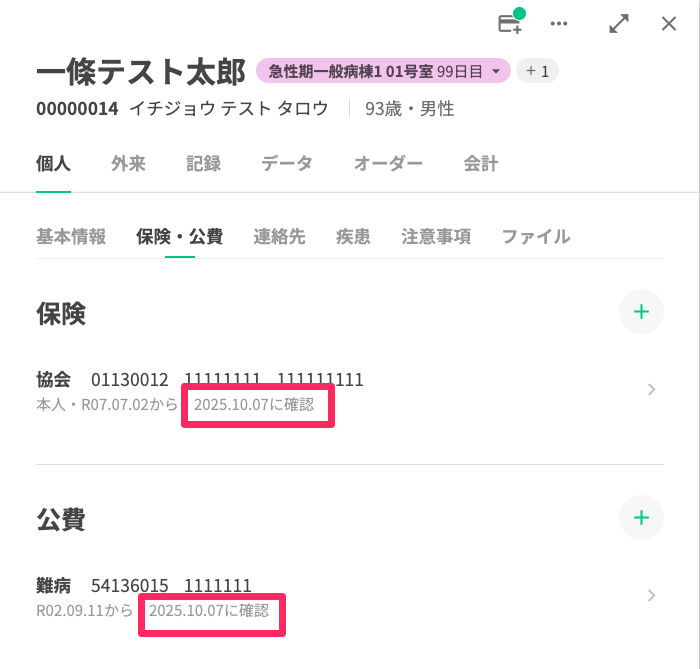Screen dimensions: 700x669
Task: Open the 連絡先 sub-tab
Action: (x=279, y=237)
